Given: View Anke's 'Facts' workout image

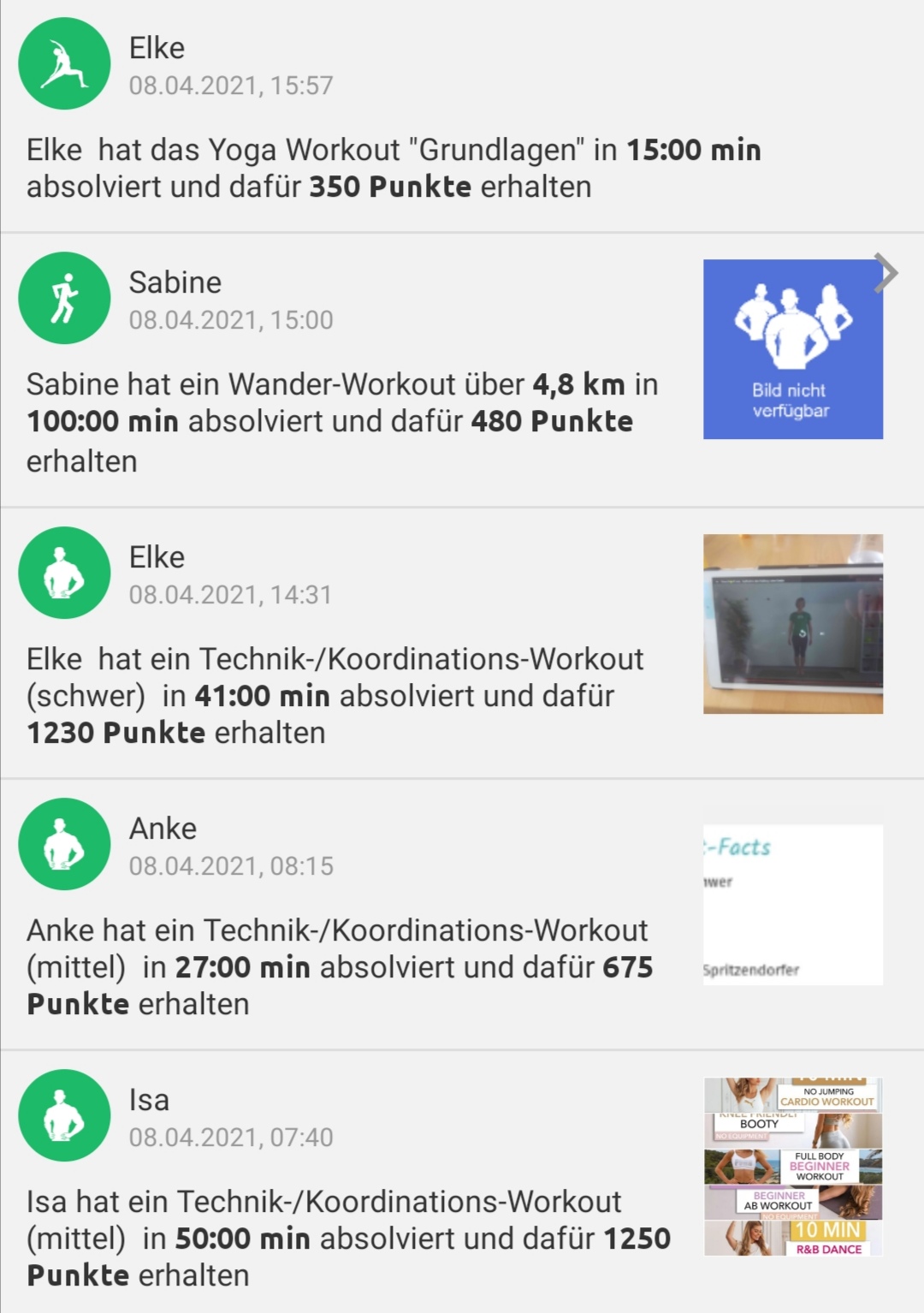Looking at the screenshot, I should coord(791,903).
